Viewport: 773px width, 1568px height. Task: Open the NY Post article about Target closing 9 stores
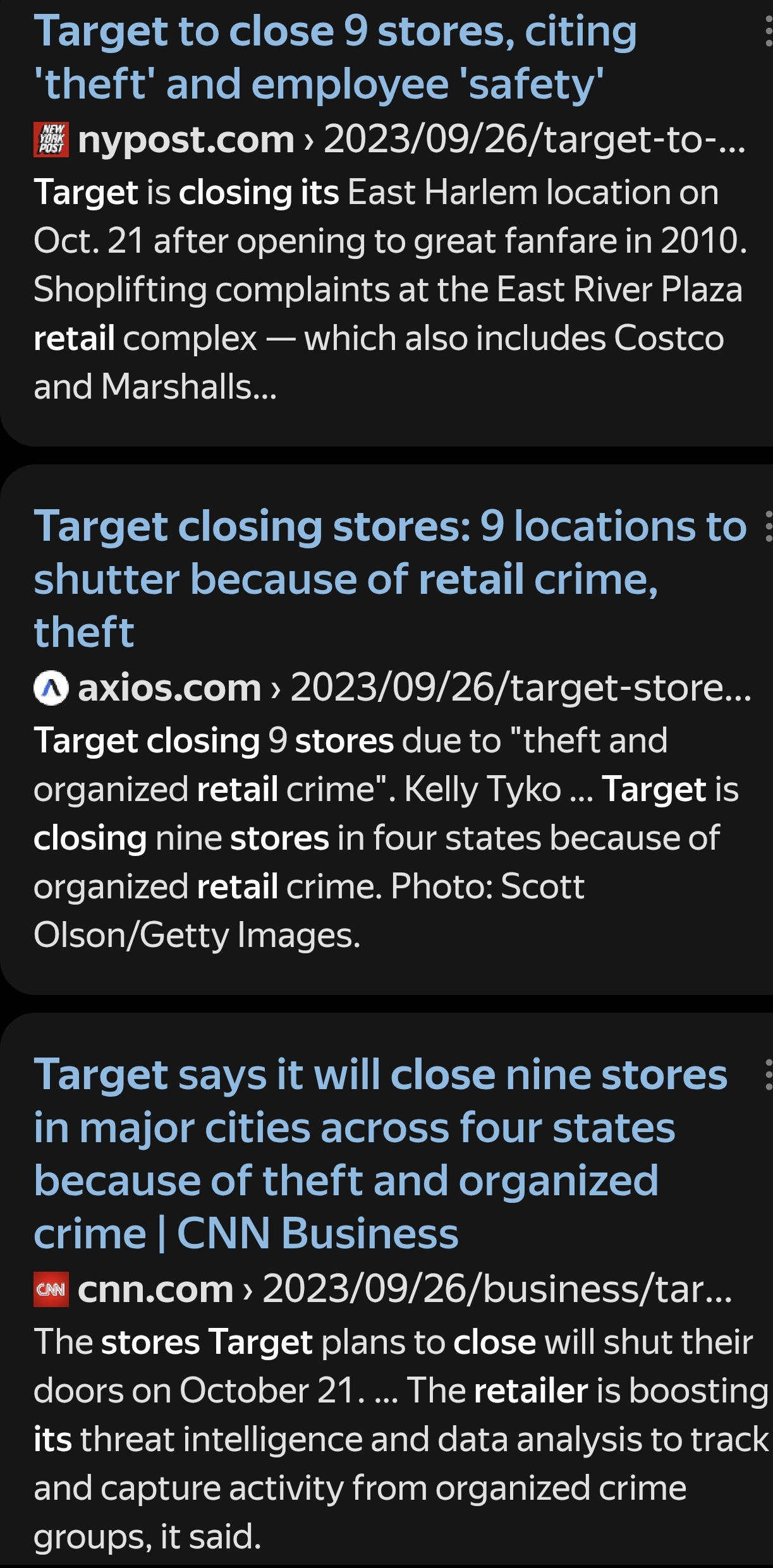(335, 57)
